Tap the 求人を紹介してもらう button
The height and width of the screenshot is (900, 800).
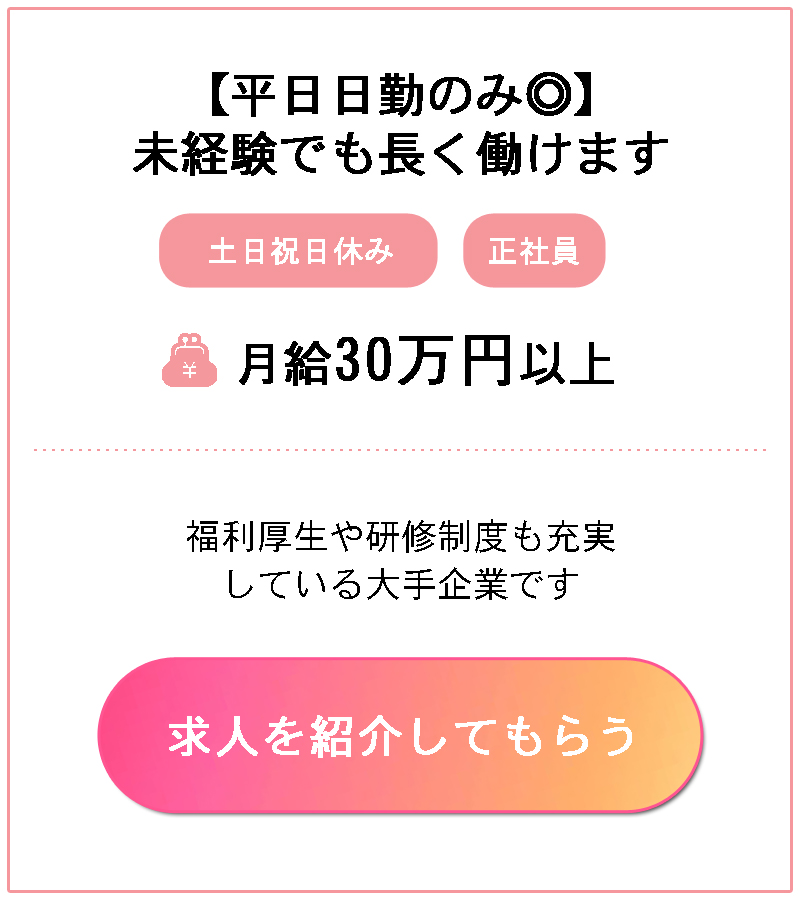400,735
